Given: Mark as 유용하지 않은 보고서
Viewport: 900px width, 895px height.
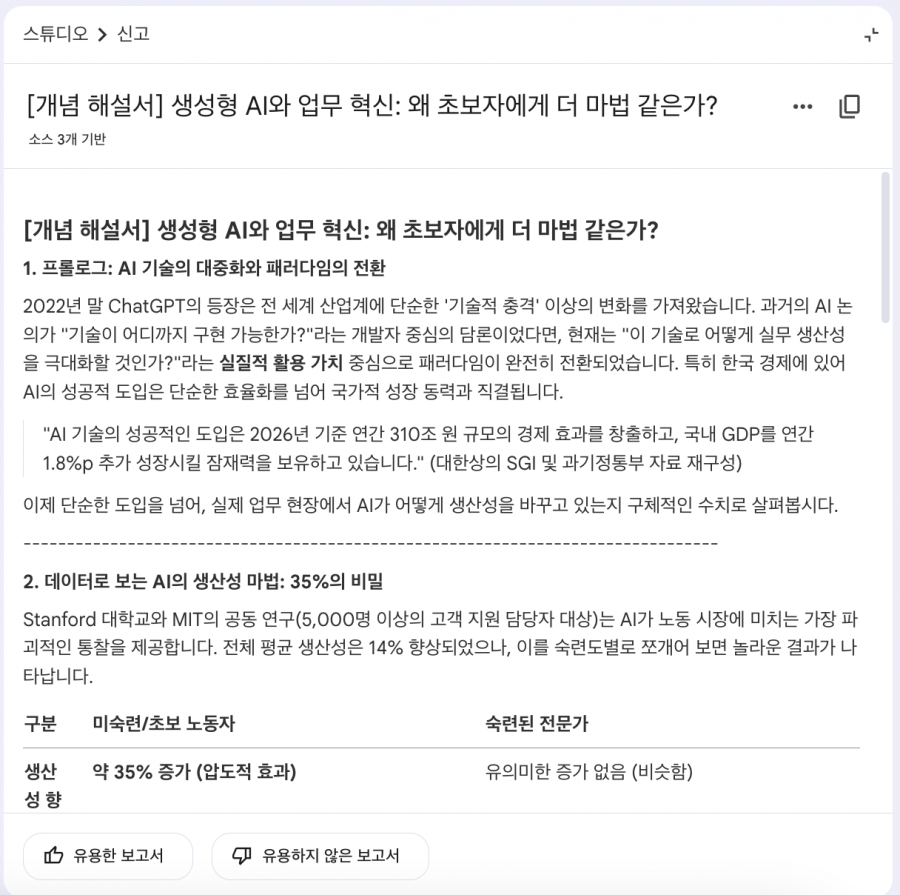Looking at the screenshot, I should [320, 855].
